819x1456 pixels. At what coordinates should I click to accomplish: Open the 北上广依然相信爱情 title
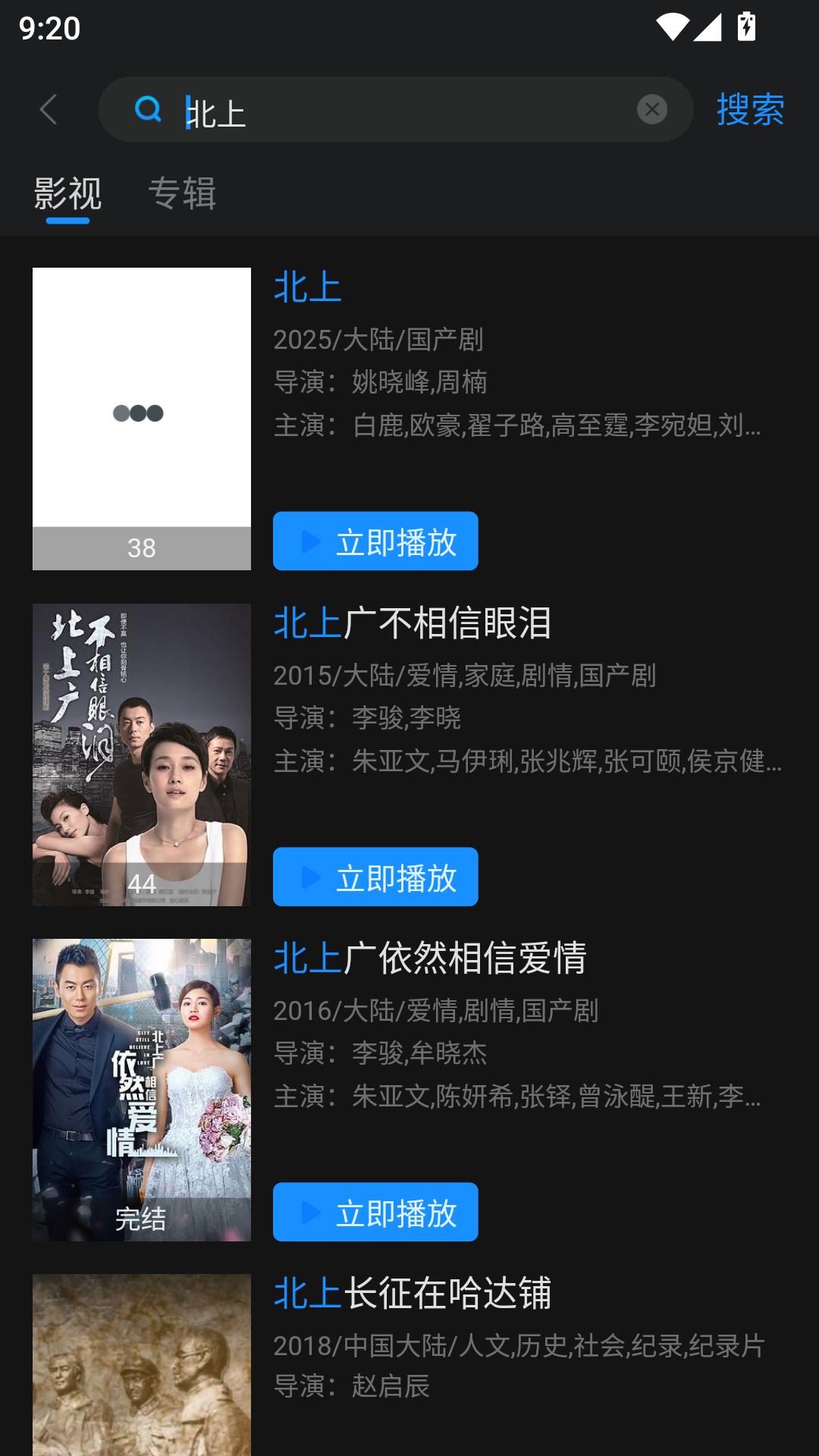click(430, 958)
